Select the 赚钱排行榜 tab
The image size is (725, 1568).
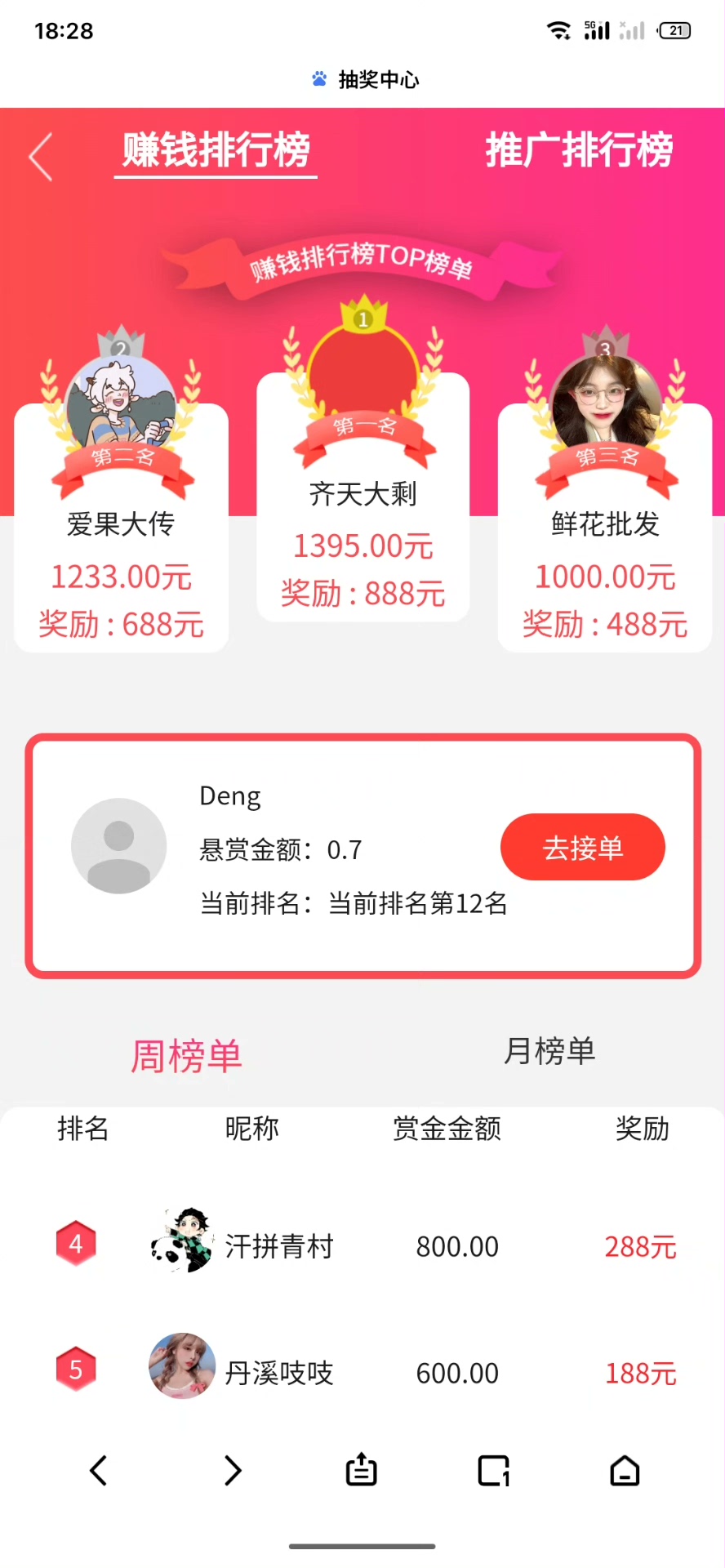pos(216,150)
